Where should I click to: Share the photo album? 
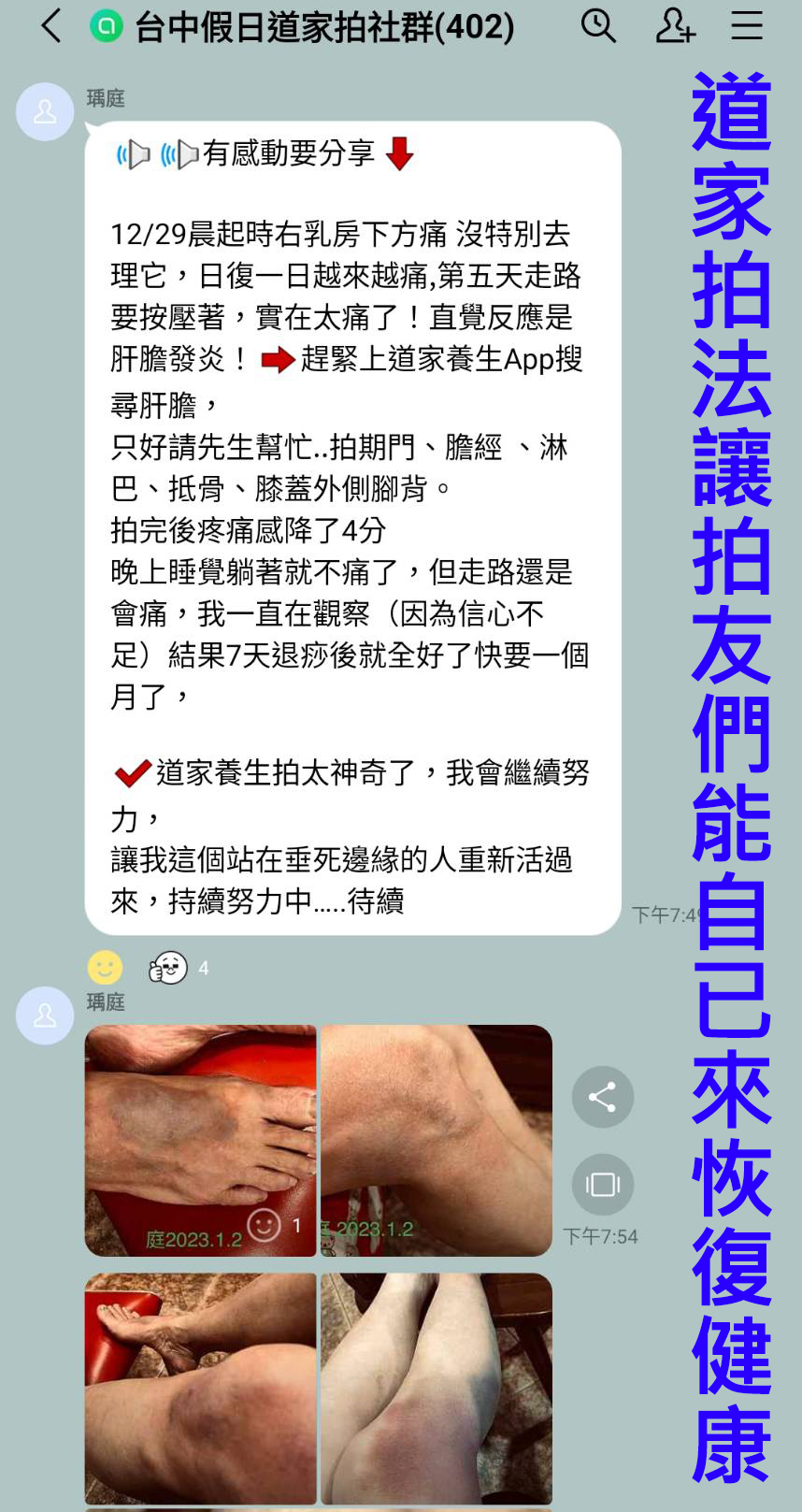(x=602, y=1096)
